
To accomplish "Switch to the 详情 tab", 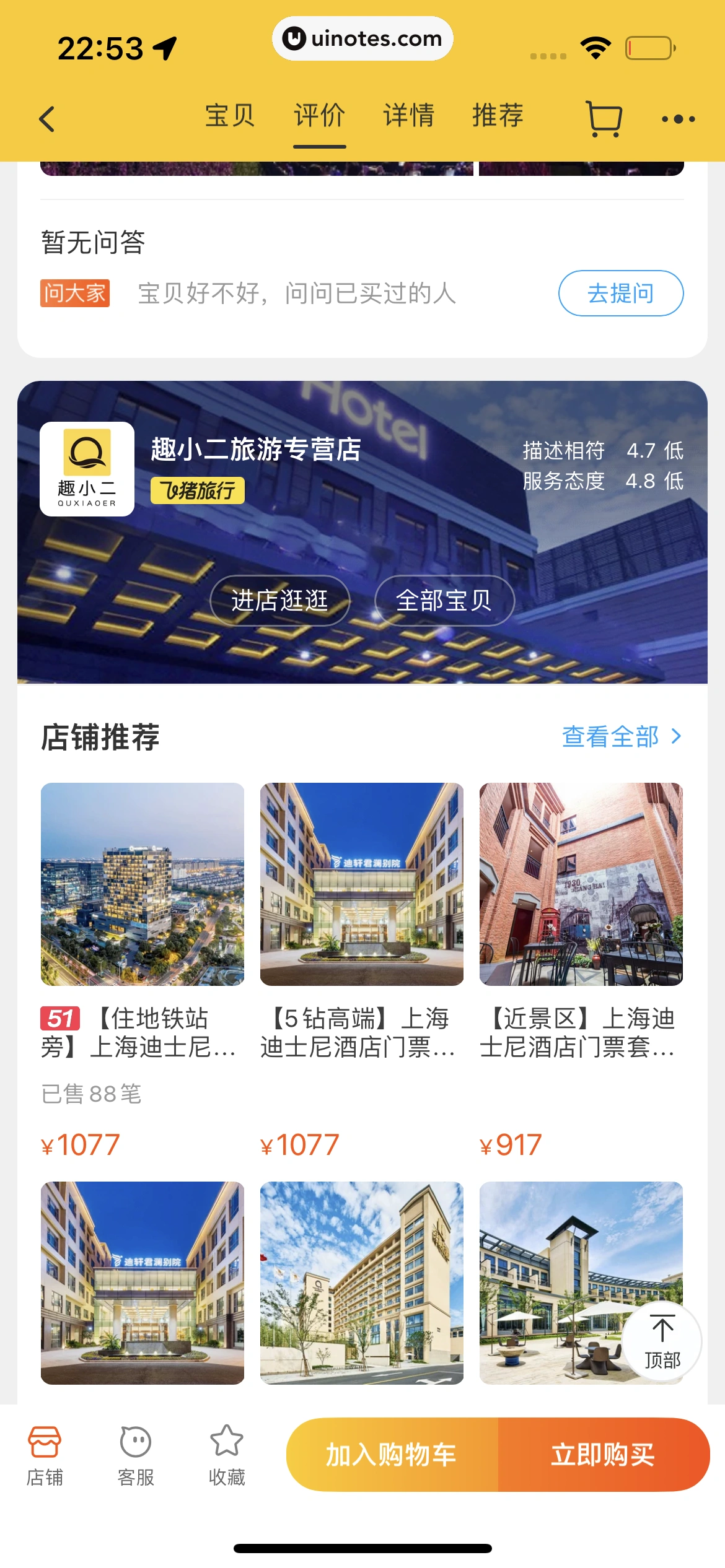I will tap(408, 116).
